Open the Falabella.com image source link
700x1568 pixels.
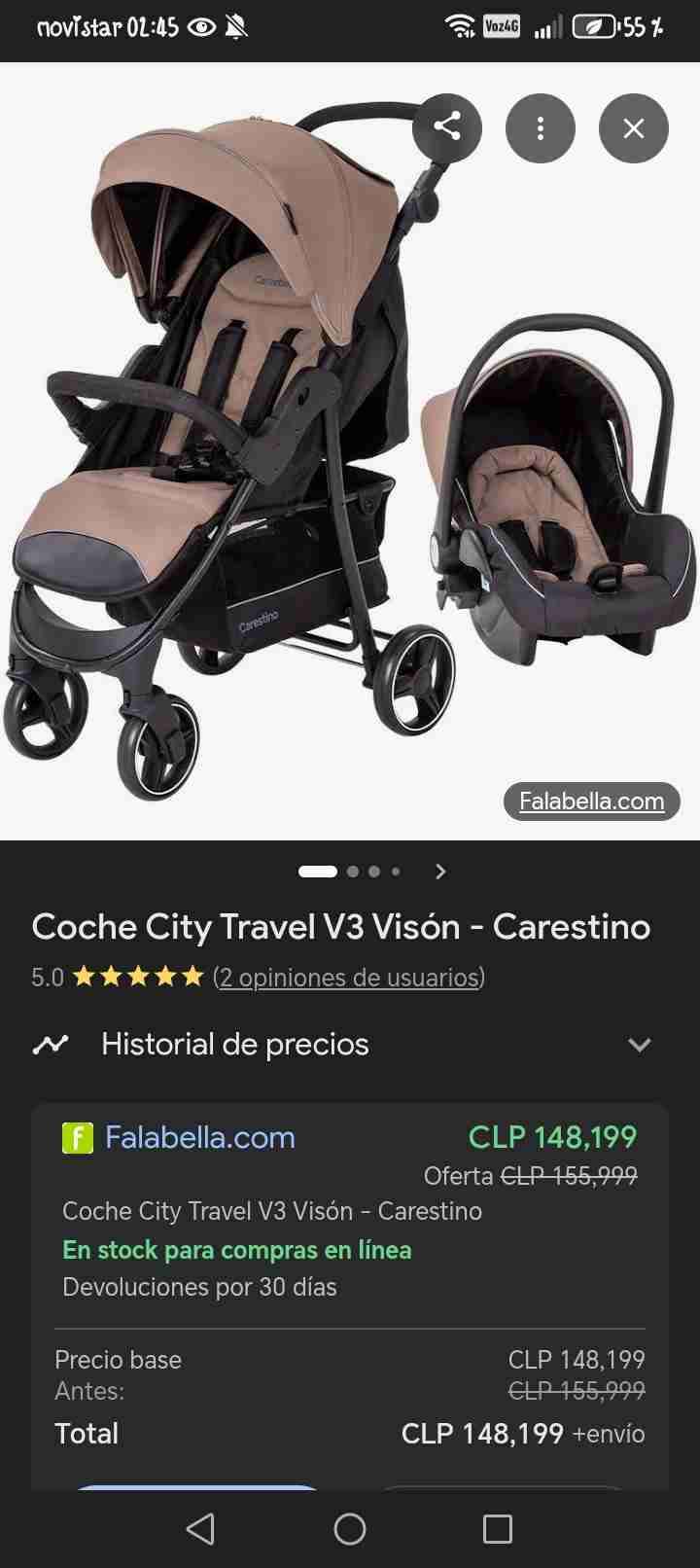coord(591,802)
